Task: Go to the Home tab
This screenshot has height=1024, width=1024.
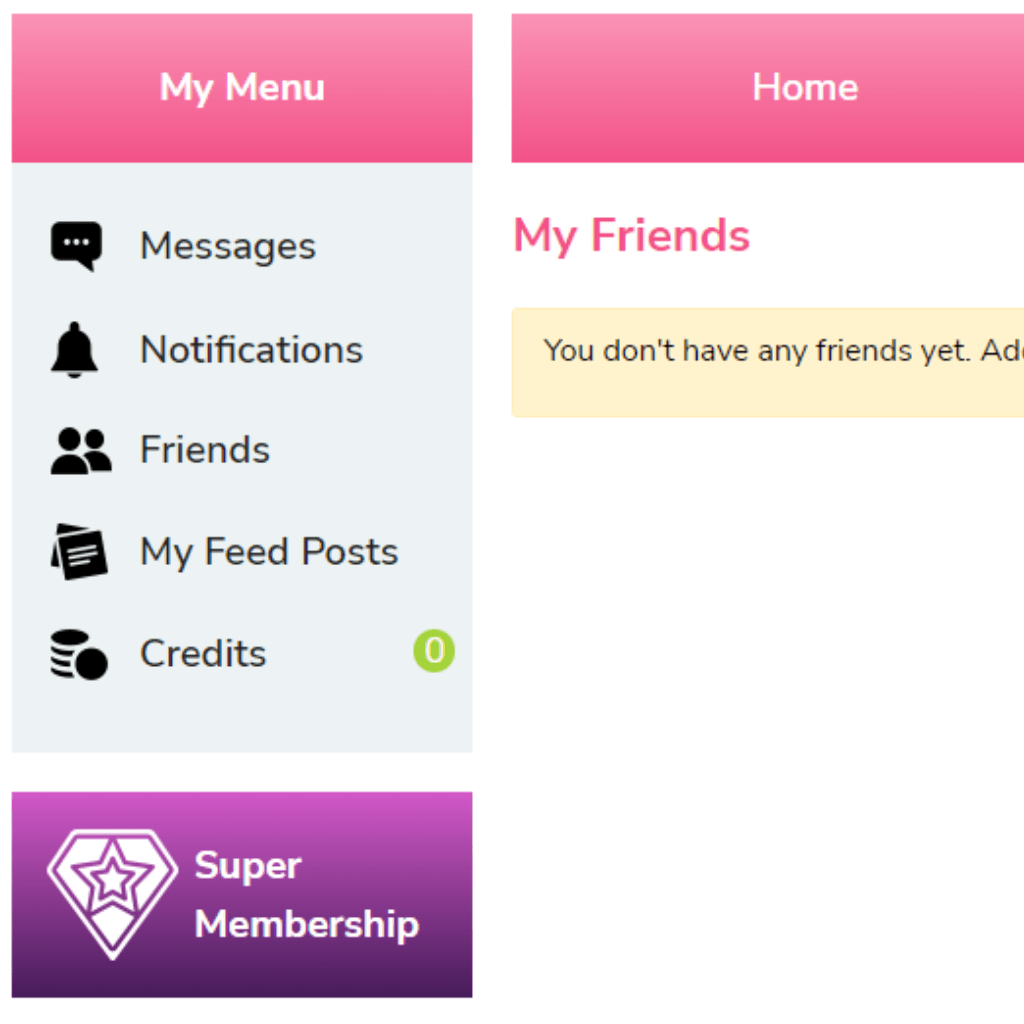Action: 804,87
